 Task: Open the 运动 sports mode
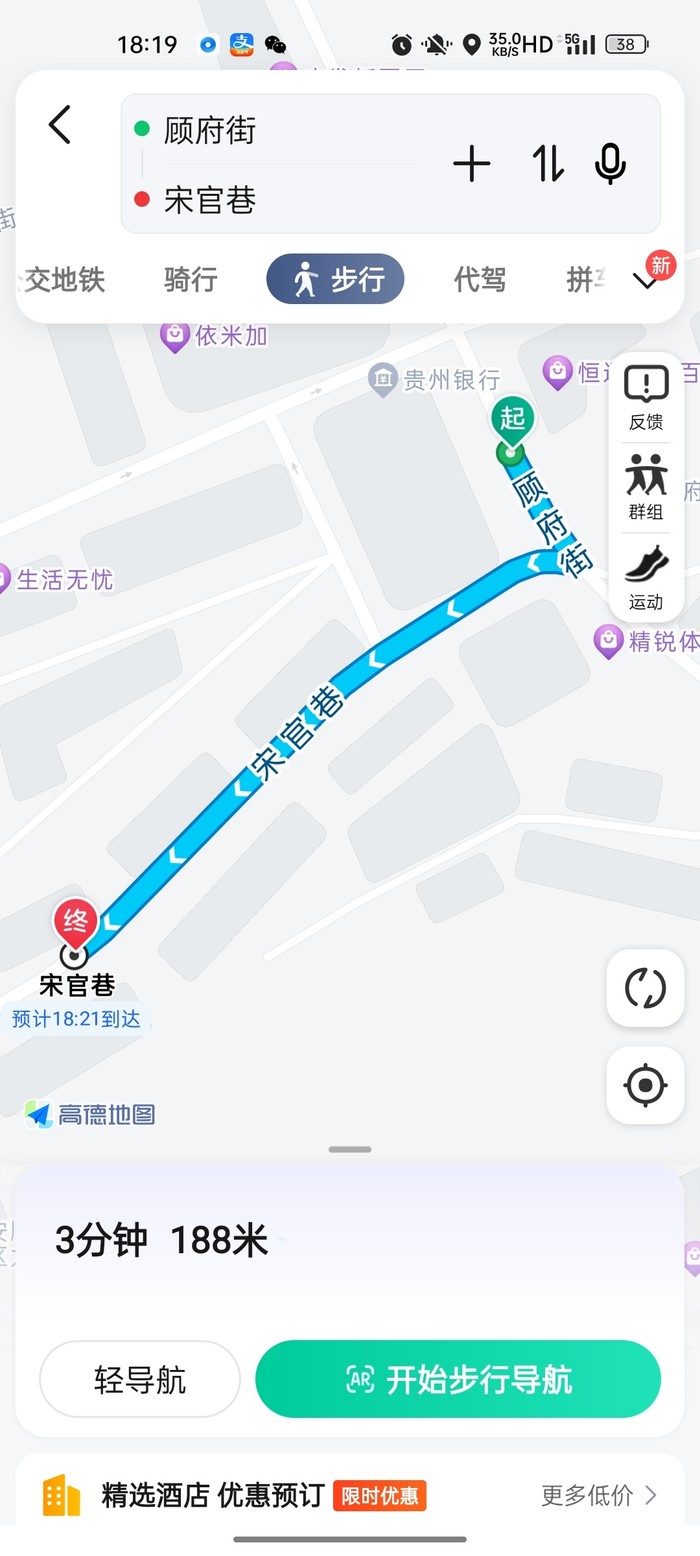[x=646, y=577]
